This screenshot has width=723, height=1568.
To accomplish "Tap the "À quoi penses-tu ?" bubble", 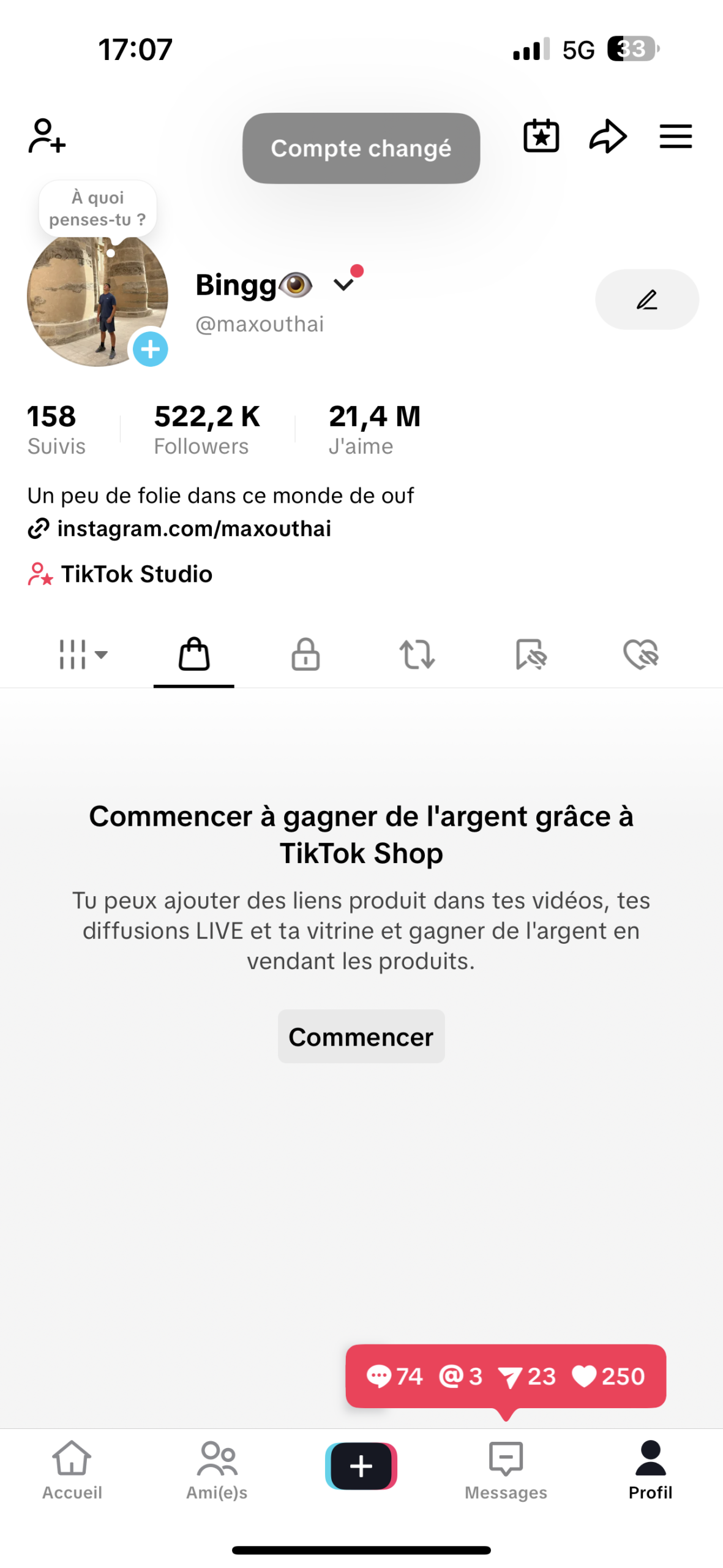I will coord(98,208).
